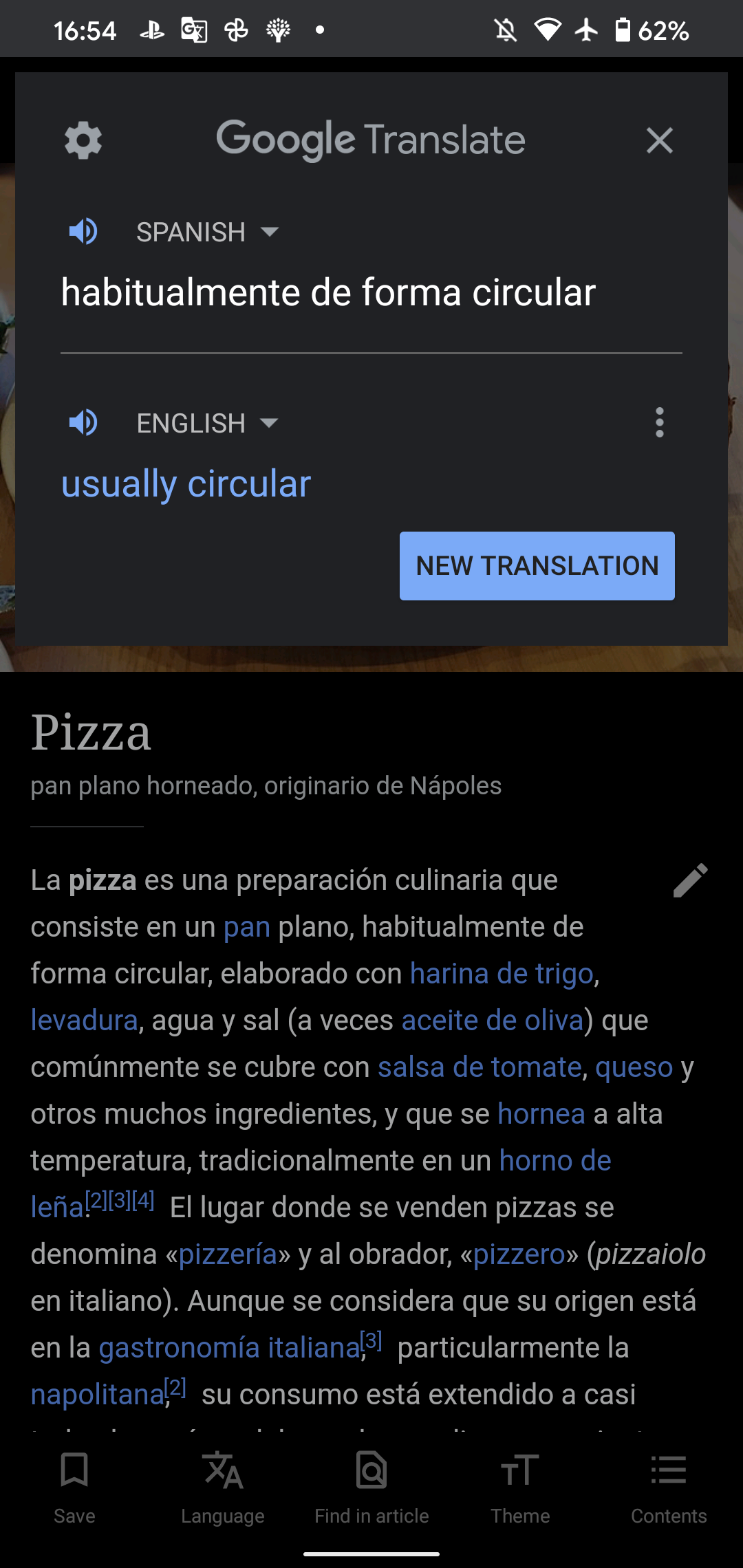Change the source language from Spanish
The height and width of the screenshot is (1568, 743).
coord(207,232)
